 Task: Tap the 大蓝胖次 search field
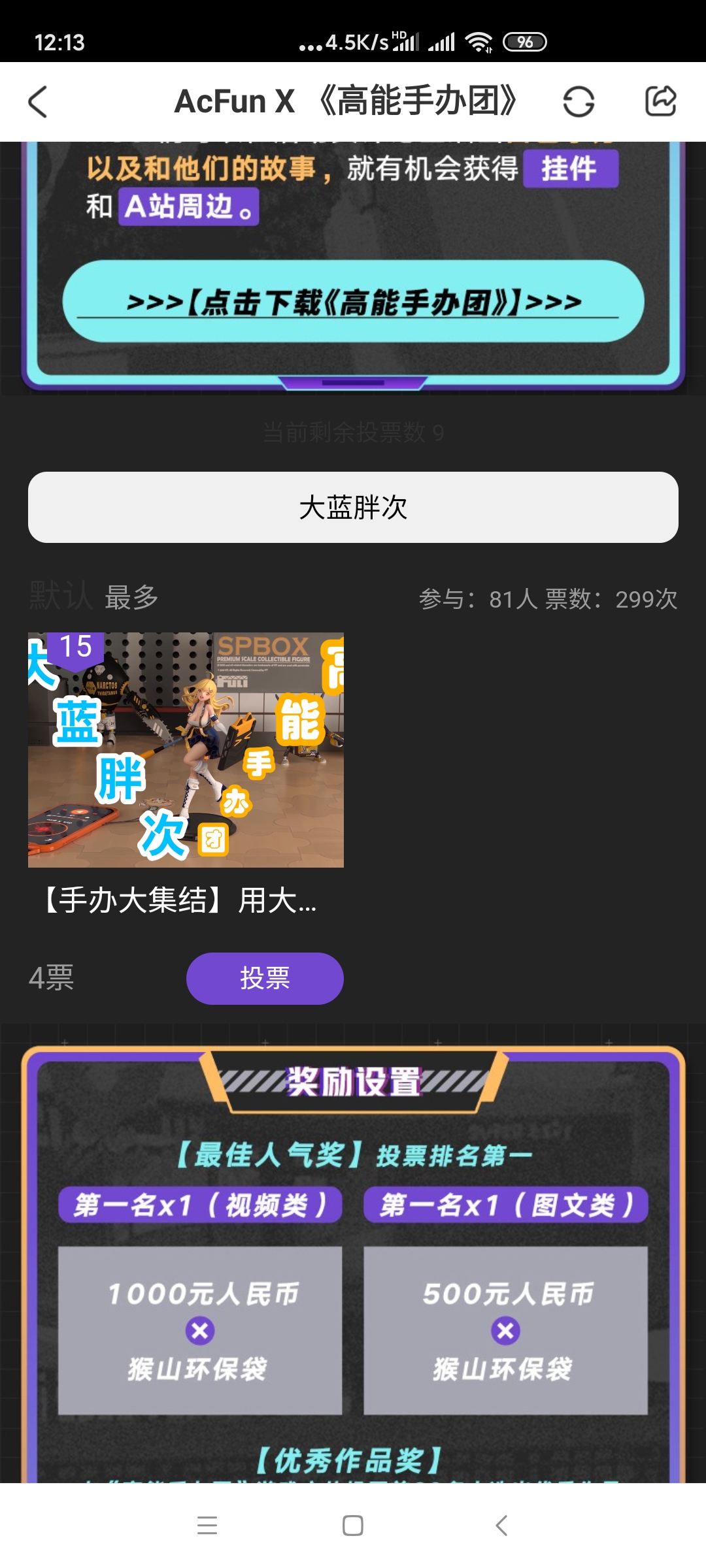pyautogui.click(x=353, y=508)
